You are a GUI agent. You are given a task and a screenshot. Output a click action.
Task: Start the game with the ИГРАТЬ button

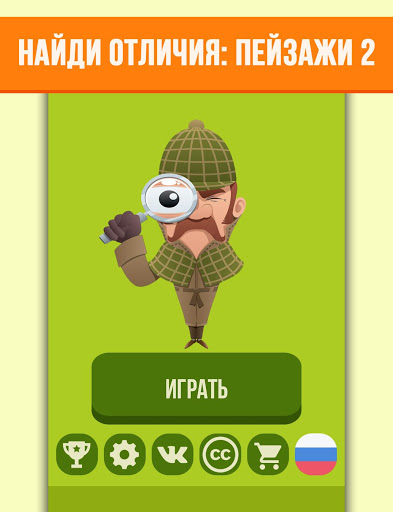click(x=196, y=388)
